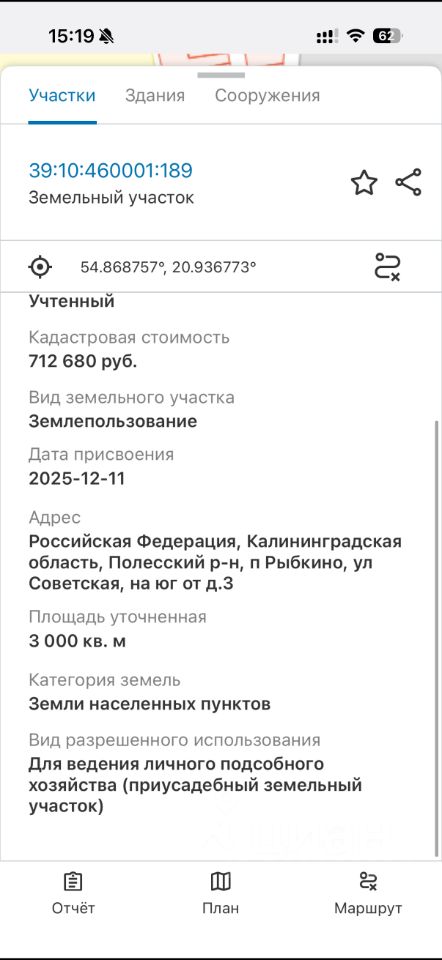
Task: Build a route with Маршрут
Action: tap(368, 894)
